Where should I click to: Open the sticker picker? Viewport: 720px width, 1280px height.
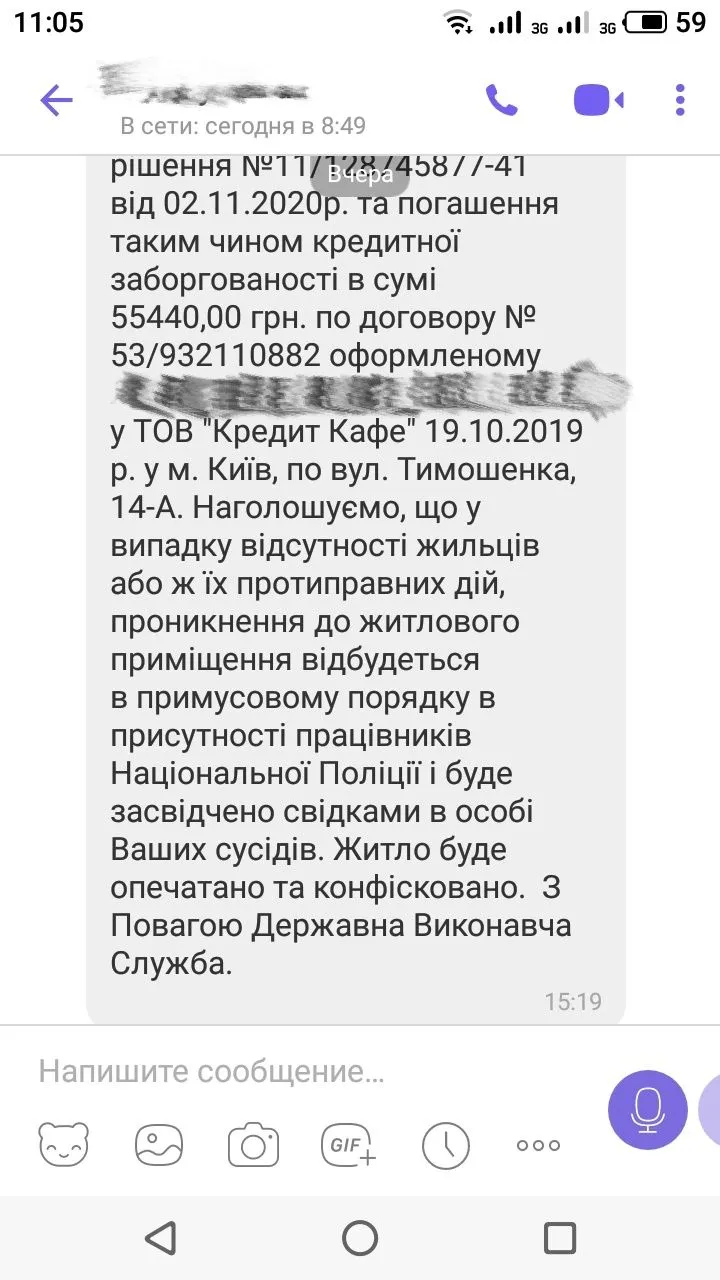64,1145
